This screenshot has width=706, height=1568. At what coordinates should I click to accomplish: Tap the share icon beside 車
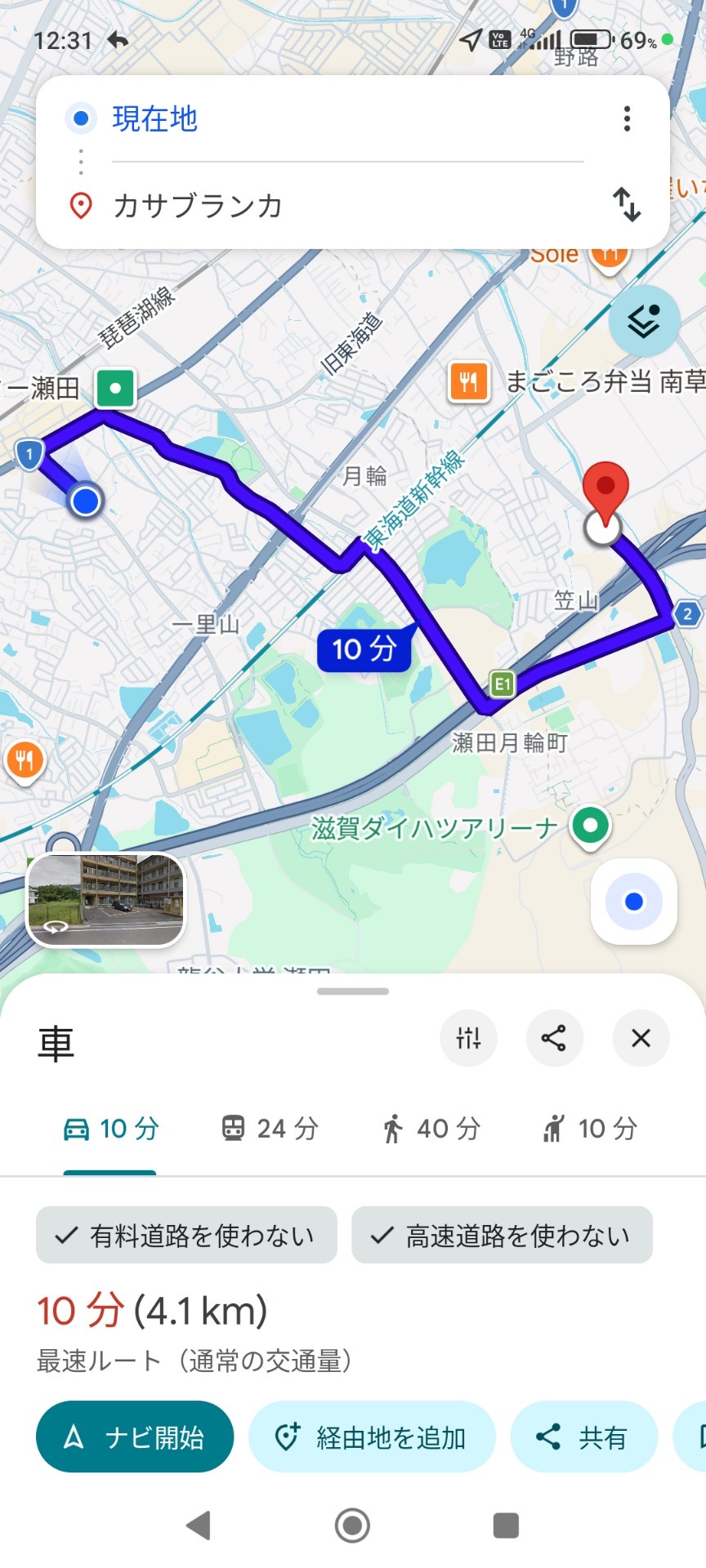point(554,1038)
